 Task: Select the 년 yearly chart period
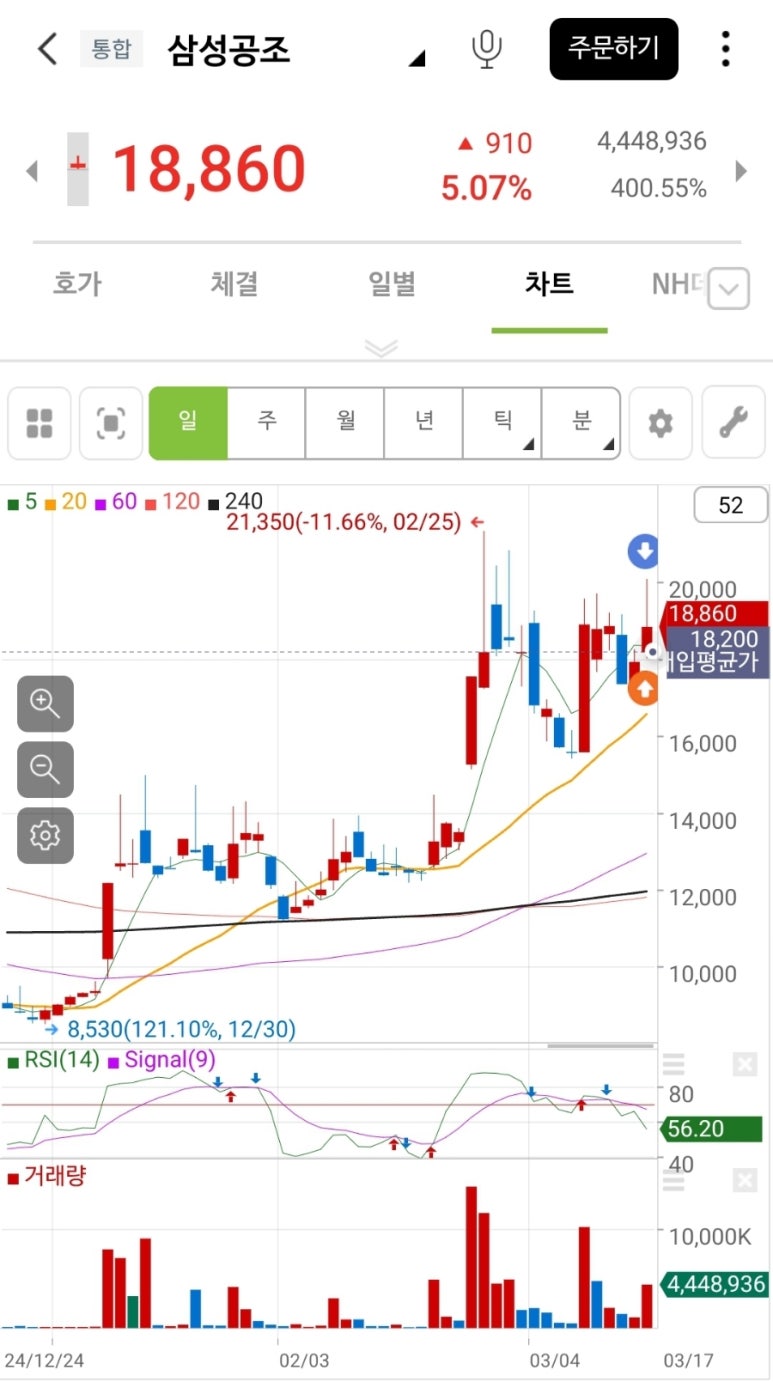pos(424,423)
